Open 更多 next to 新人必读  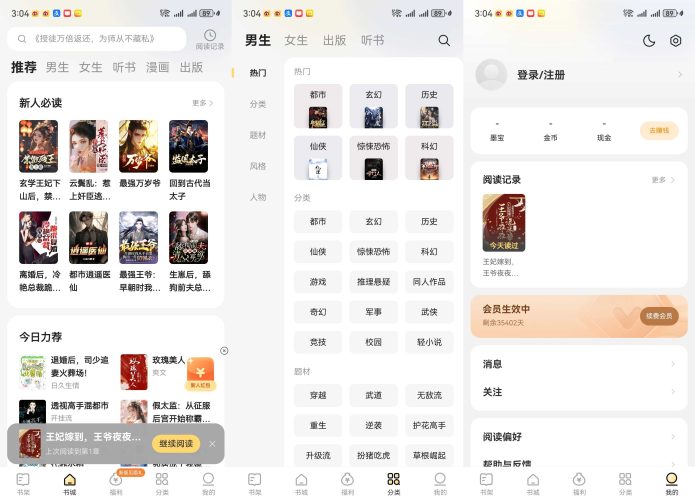(202, 103)
